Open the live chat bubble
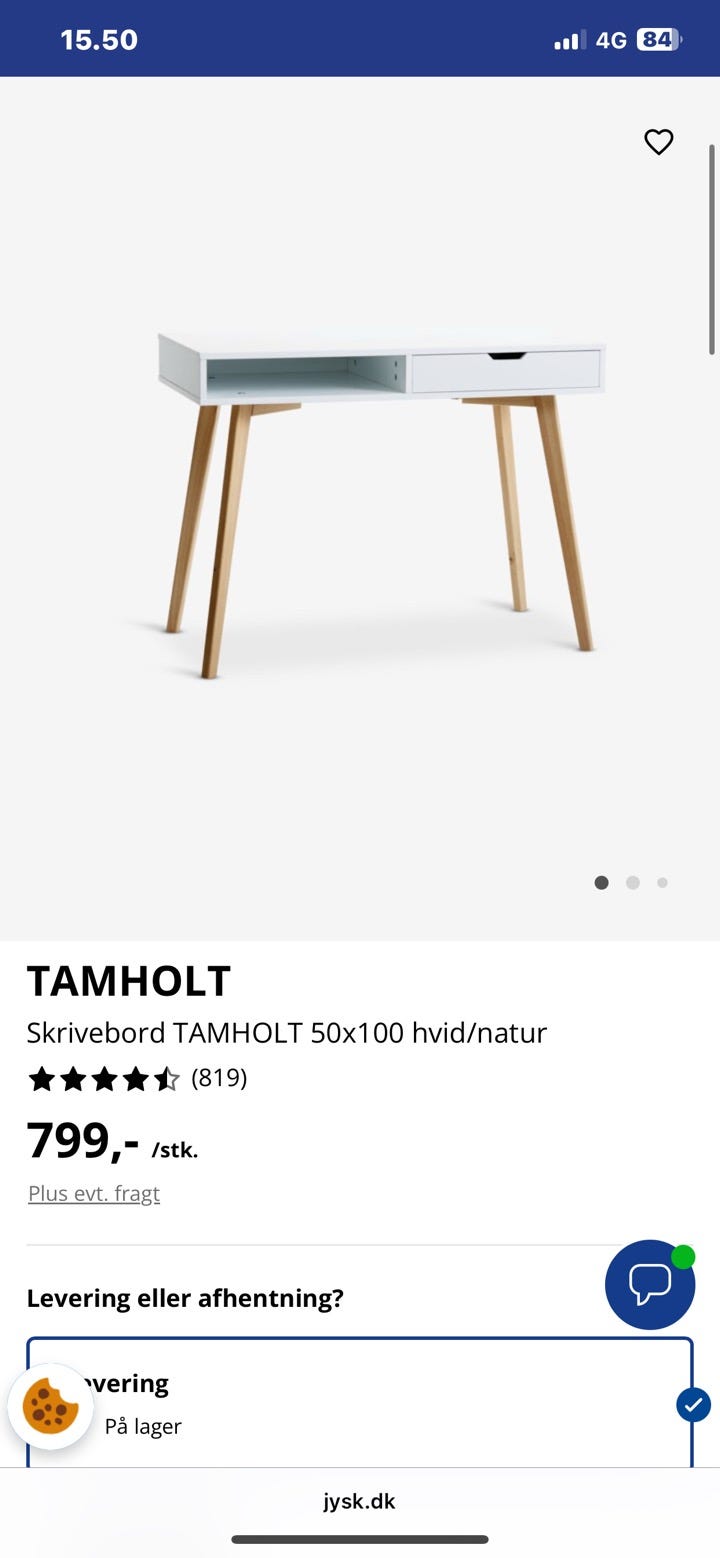The width and height of the screenshot is (720, 1558). [649, 1285]
